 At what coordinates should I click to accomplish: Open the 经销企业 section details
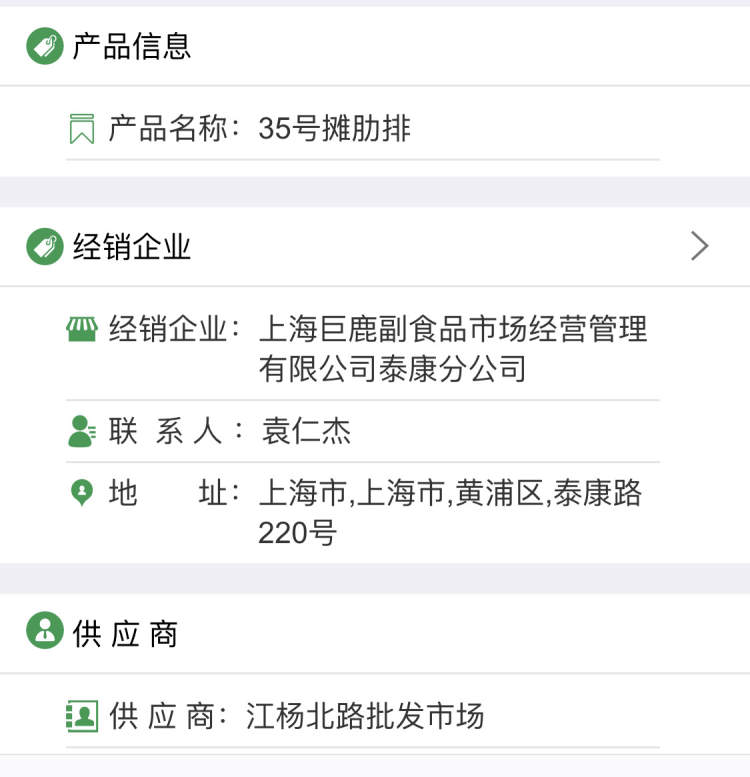(699, 246)
